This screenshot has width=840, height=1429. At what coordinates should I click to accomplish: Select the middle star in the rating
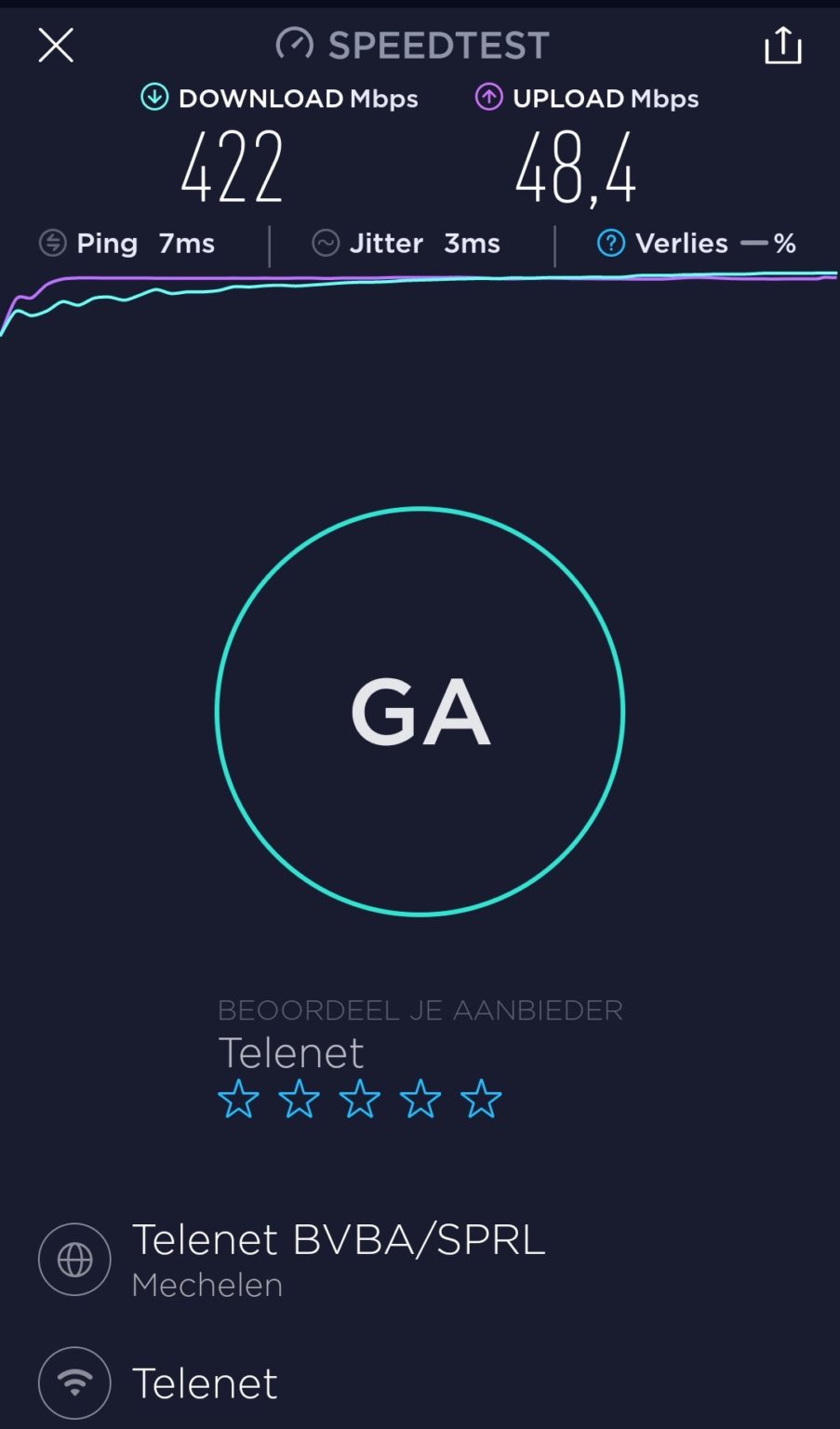pos(359,1099)
